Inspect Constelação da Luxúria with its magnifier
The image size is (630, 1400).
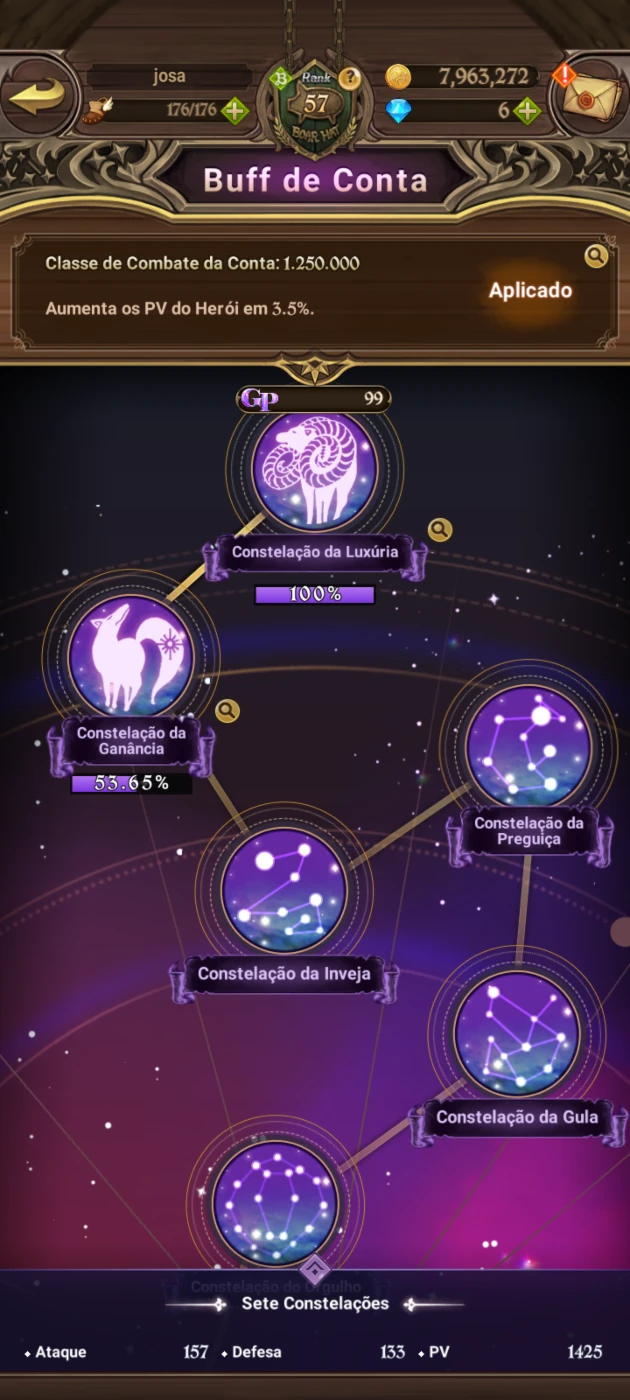(440, 530)
